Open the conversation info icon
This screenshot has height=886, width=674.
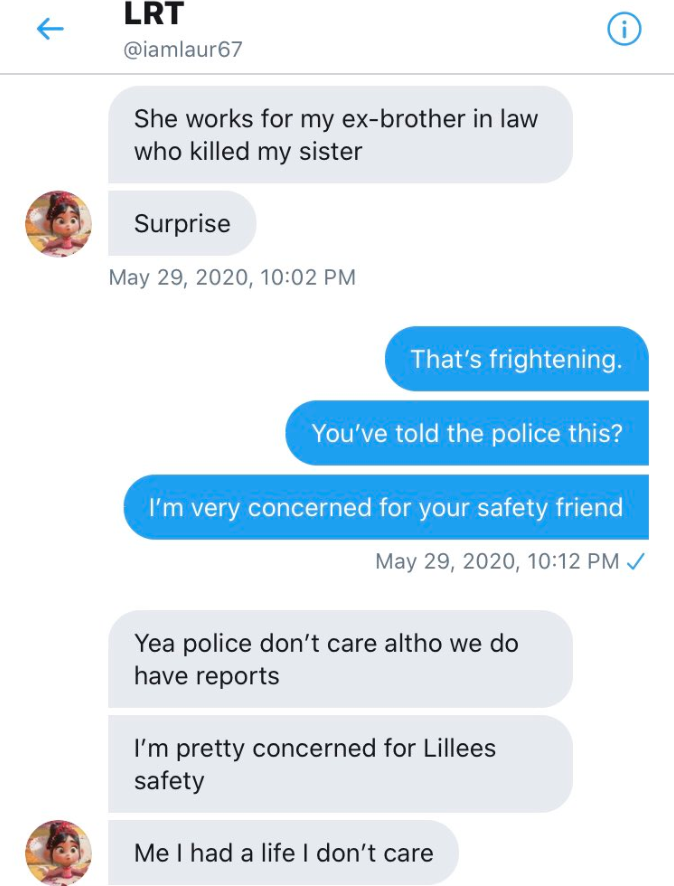click(x=624, y=29)
